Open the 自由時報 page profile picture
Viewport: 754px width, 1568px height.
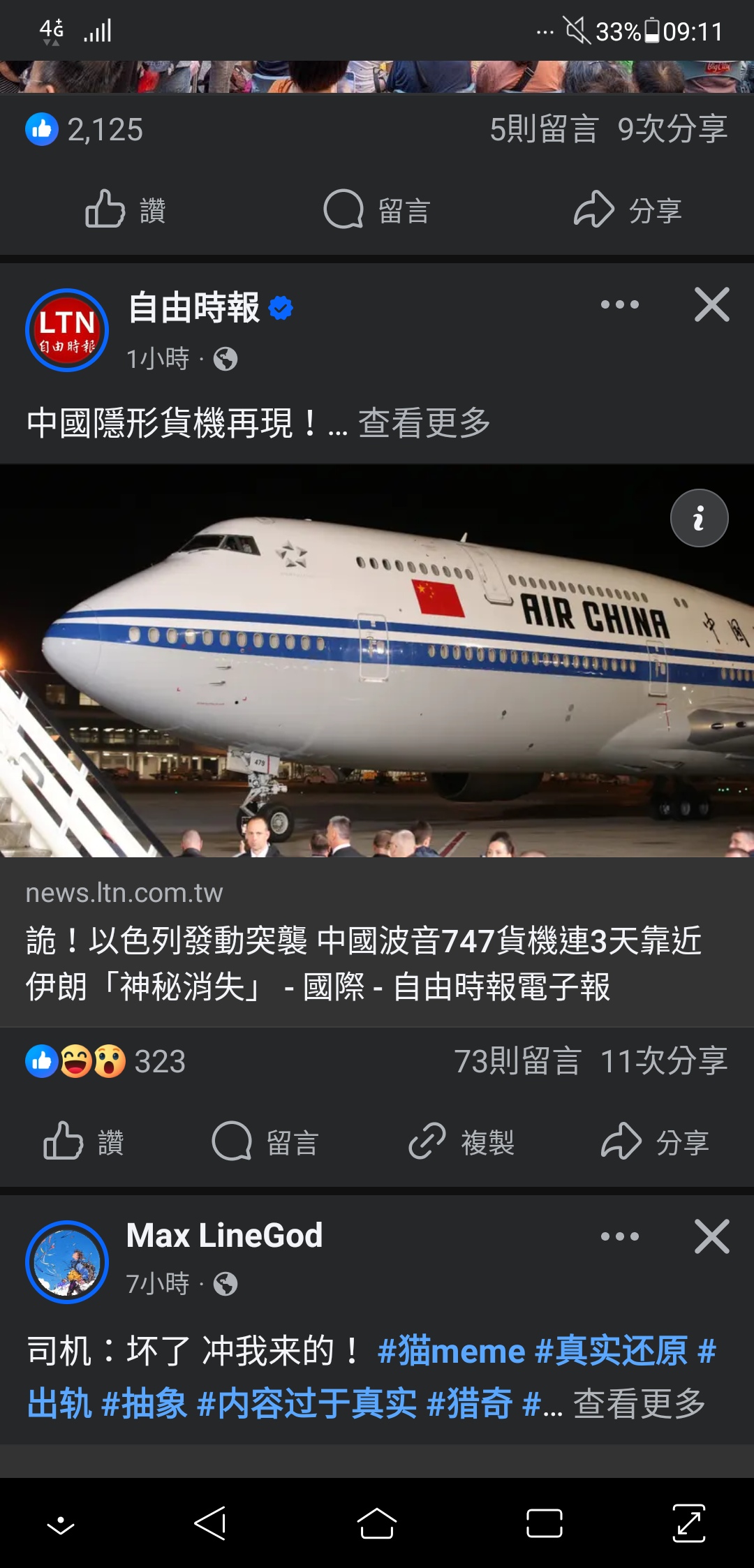67,330
